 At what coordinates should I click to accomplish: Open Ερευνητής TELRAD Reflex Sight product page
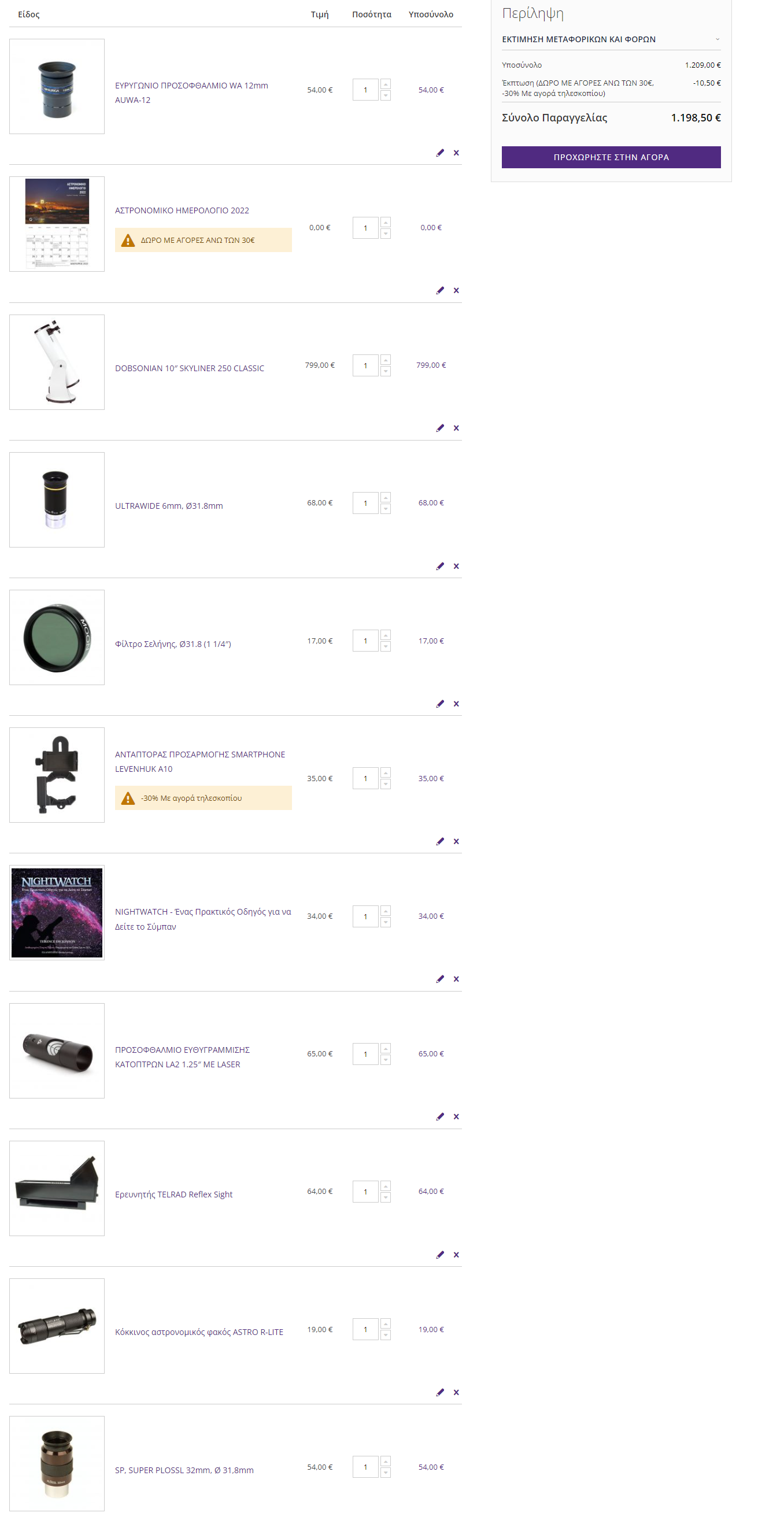tap(173, 1194)
